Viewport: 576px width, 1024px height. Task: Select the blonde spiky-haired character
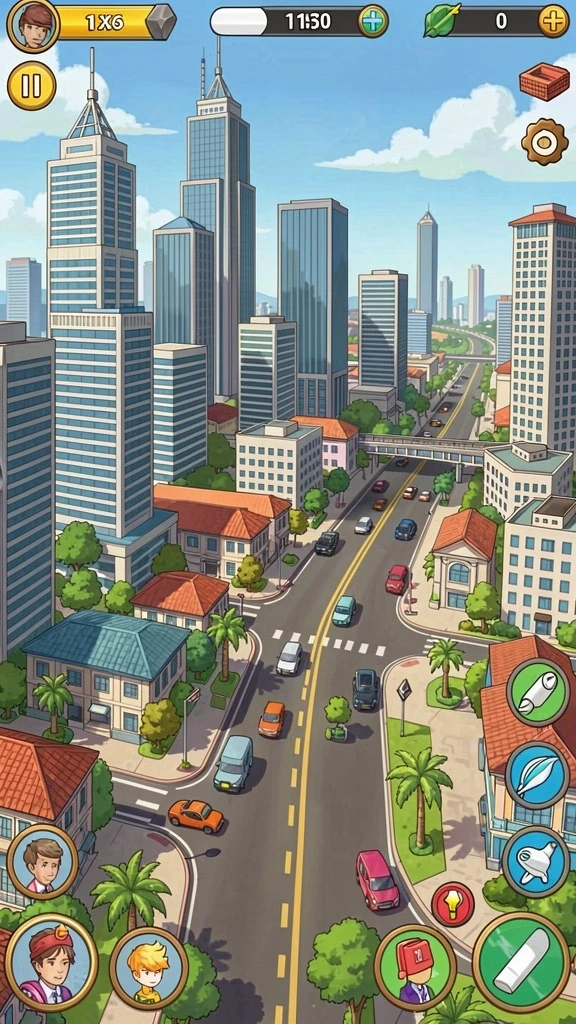(149, 968)
